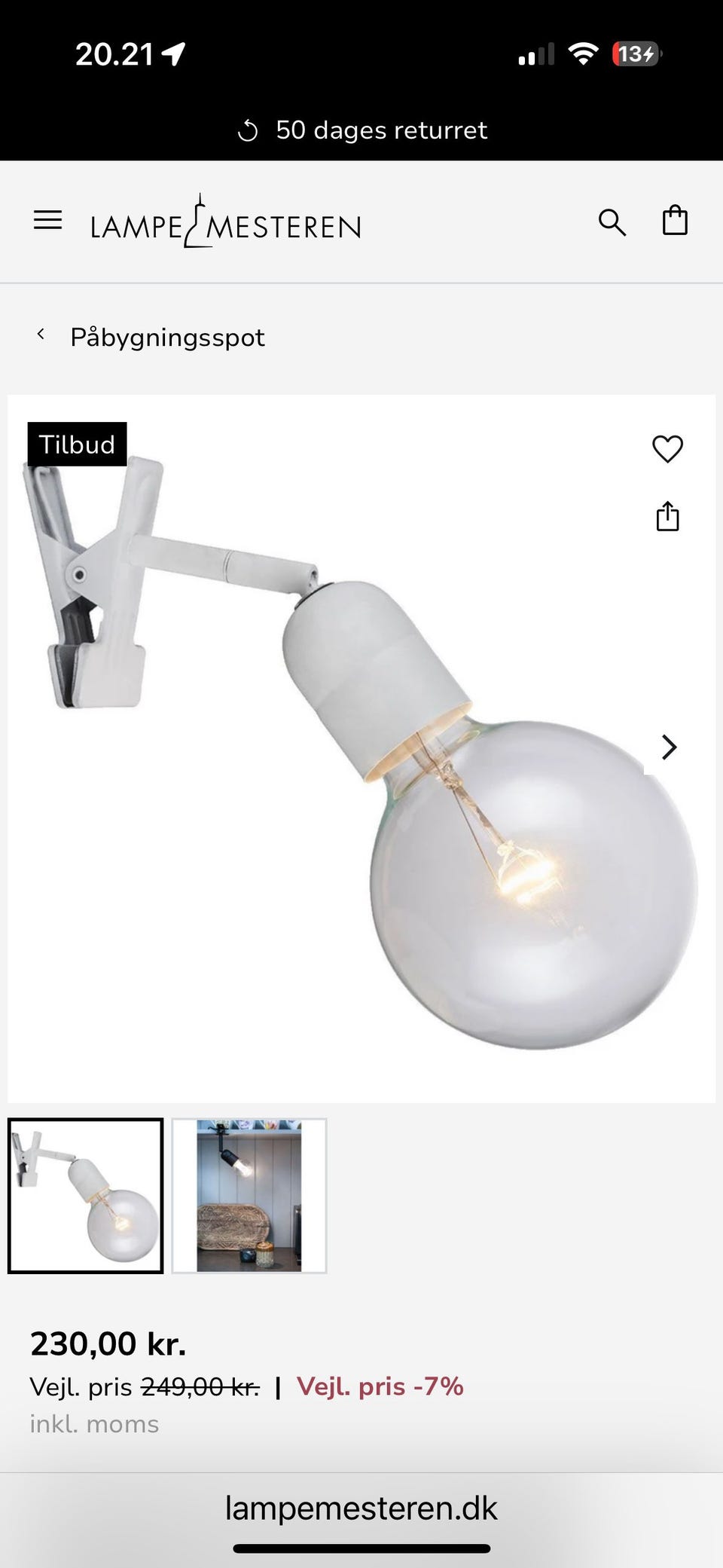Open the search magnifier
Image resolution: width=723 pixels, height=1568 pixels.
(x=612, y=222)
